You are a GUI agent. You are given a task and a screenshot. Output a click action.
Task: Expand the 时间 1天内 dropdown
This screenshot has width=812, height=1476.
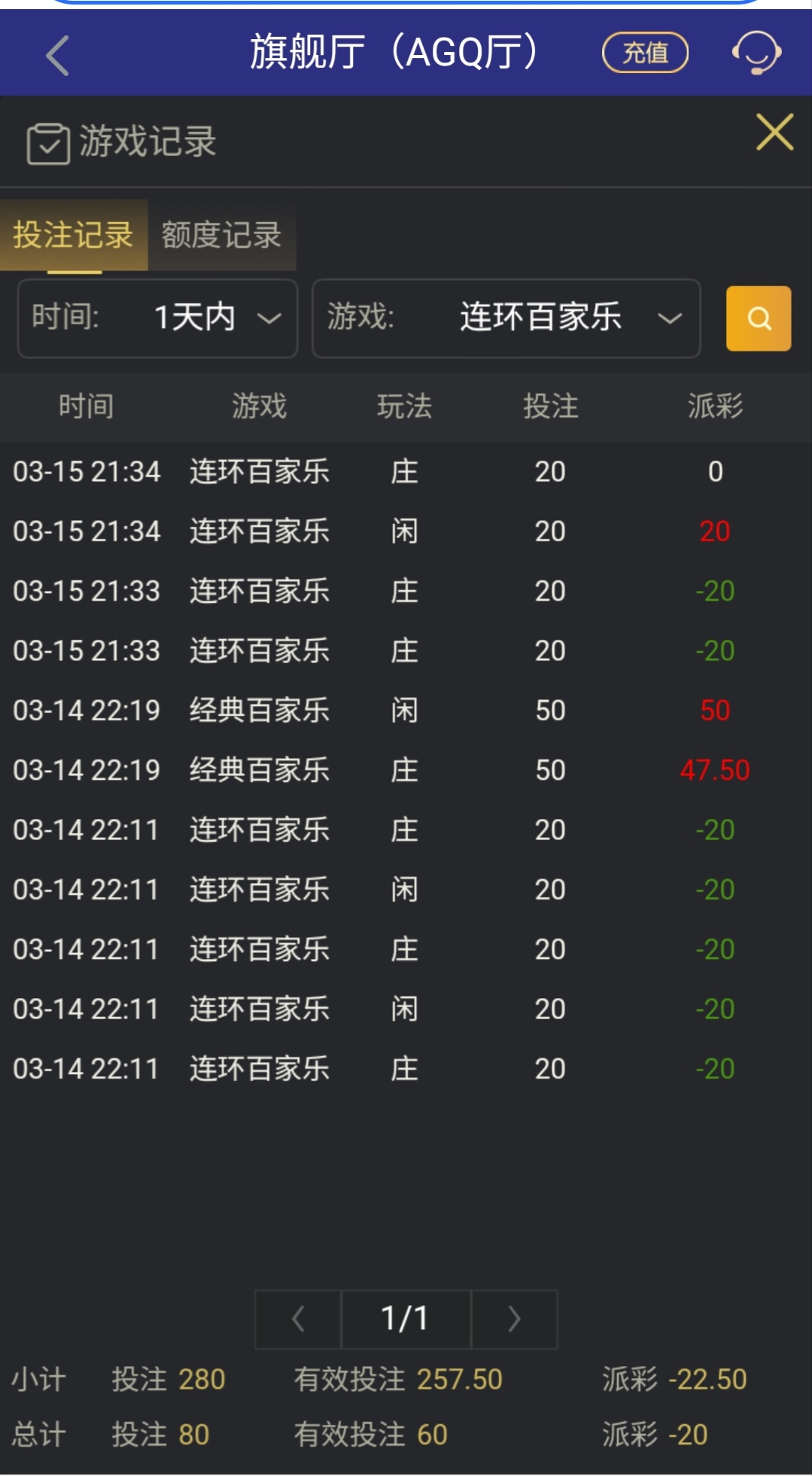pyautogui.click(x=158, y=318)
